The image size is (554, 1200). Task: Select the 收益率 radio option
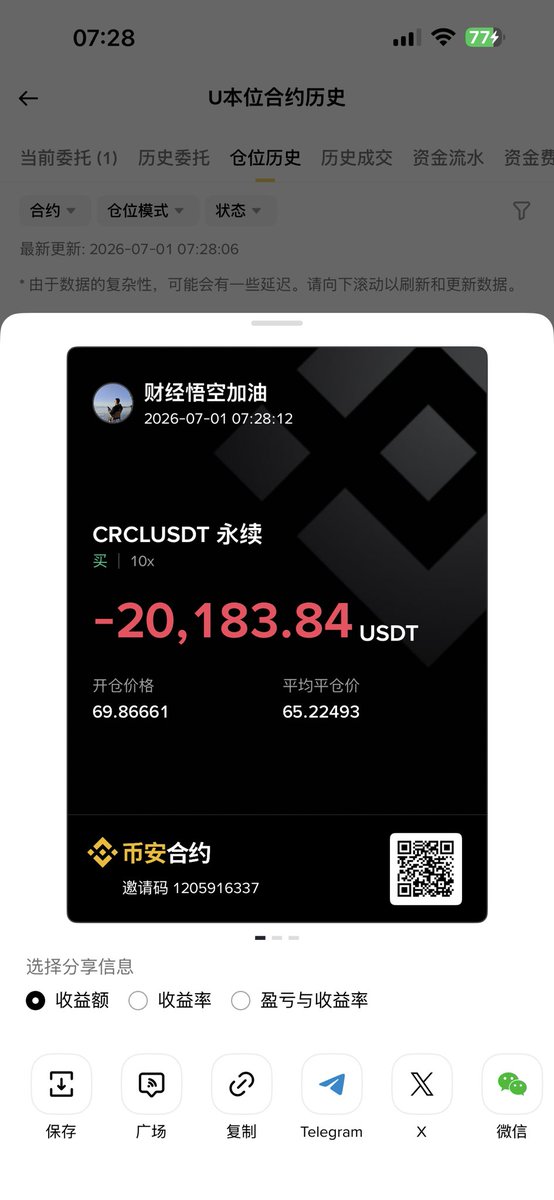coord(170,1000)
